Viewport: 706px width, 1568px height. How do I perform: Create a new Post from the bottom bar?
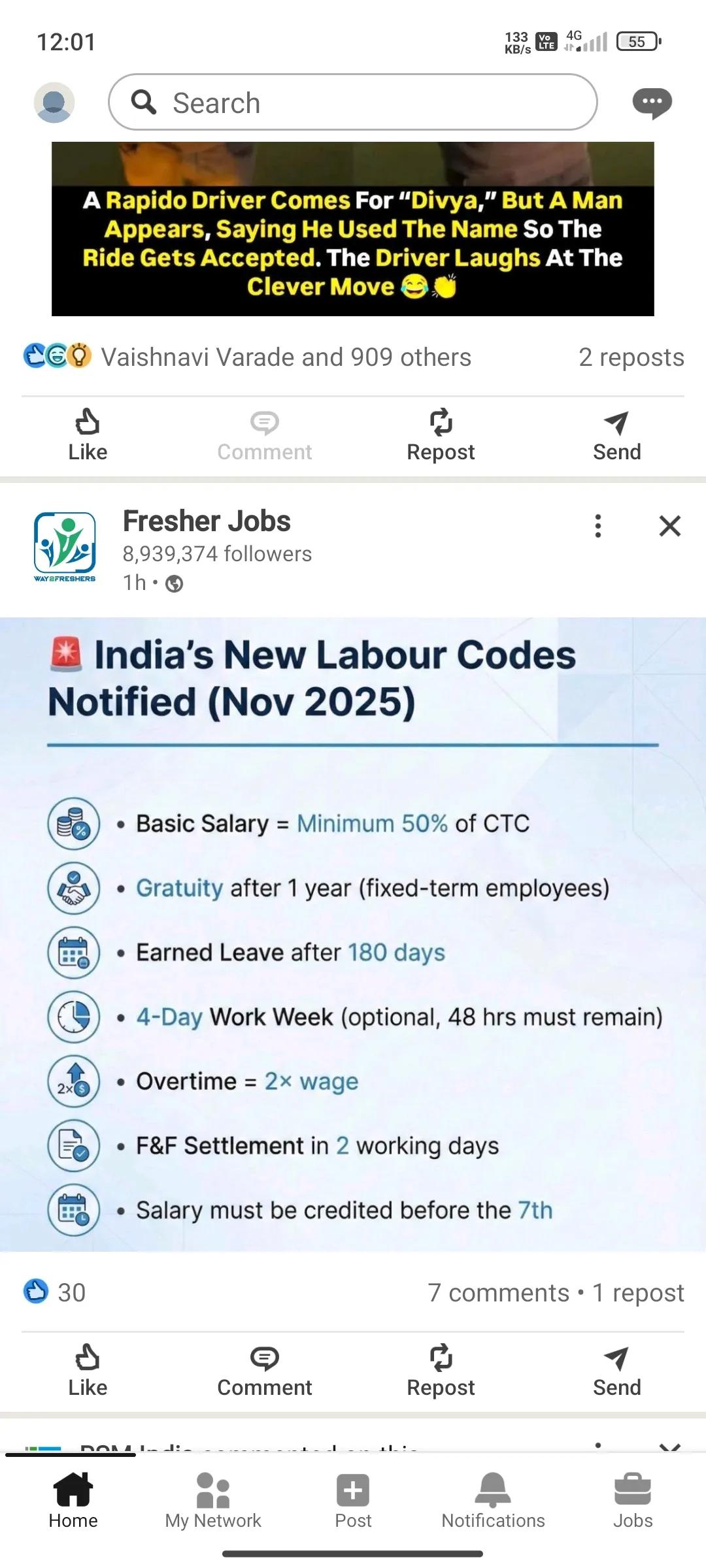coord(353,1500)
